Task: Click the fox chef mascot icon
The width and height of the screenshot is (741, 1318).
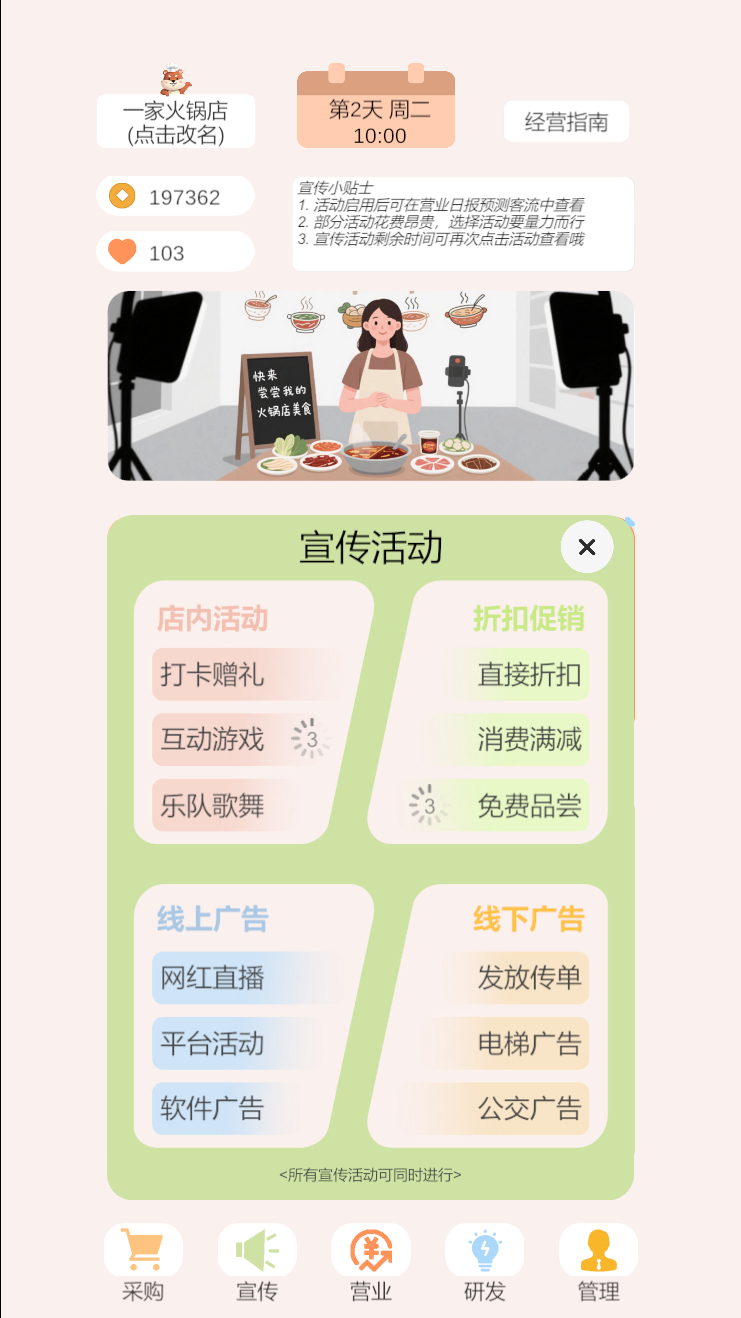Action: coord(175,80)
